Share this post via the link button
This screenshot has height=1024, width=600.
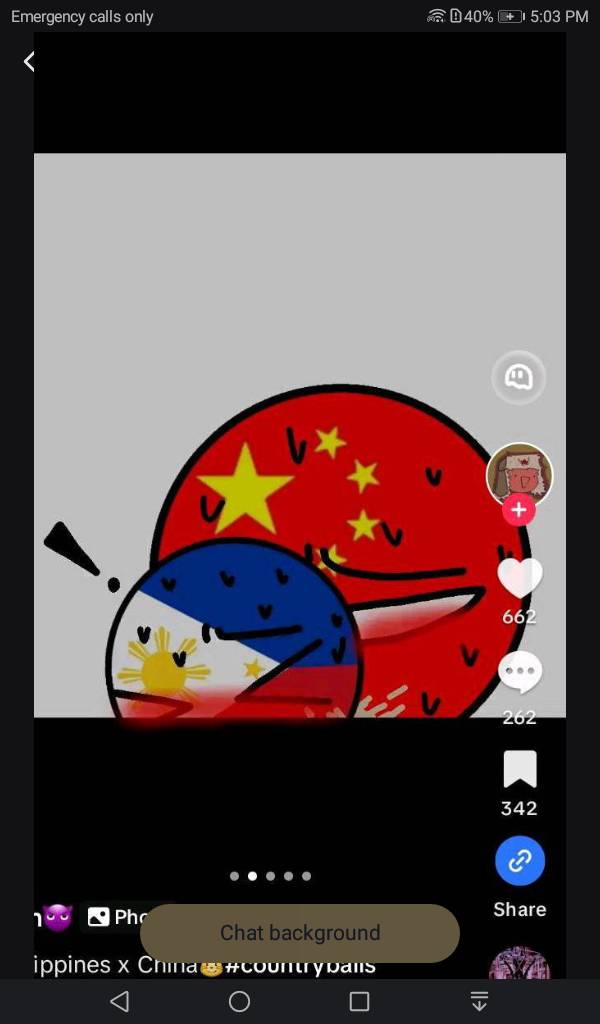(x=519, y=862)
